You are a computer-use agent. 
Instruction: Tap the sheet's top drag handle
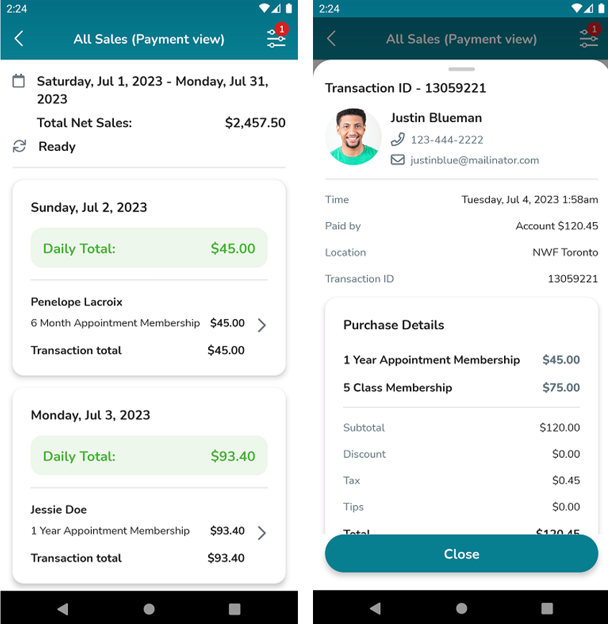point(461,69)
